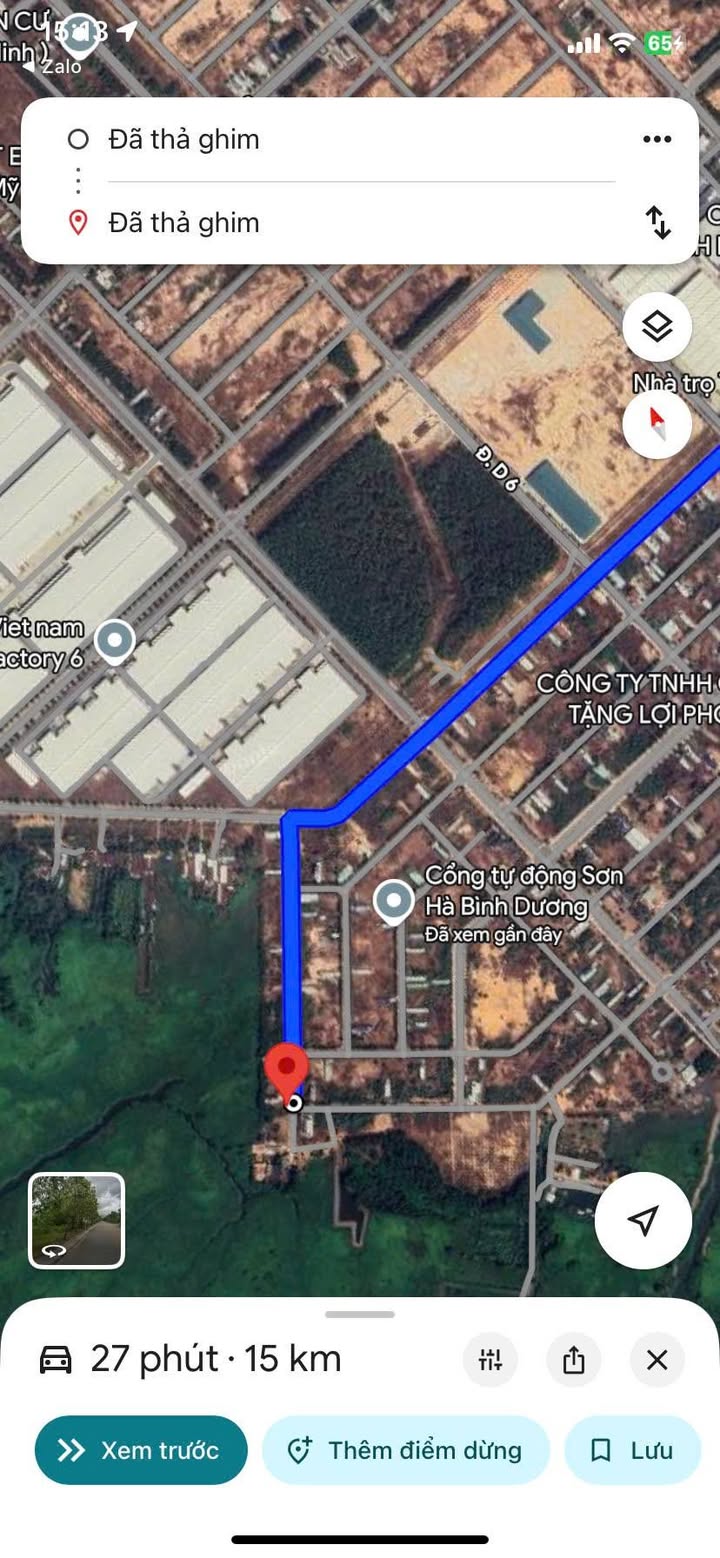Select the Vietnam Factory 6 map marker

[x=115, y=642]
